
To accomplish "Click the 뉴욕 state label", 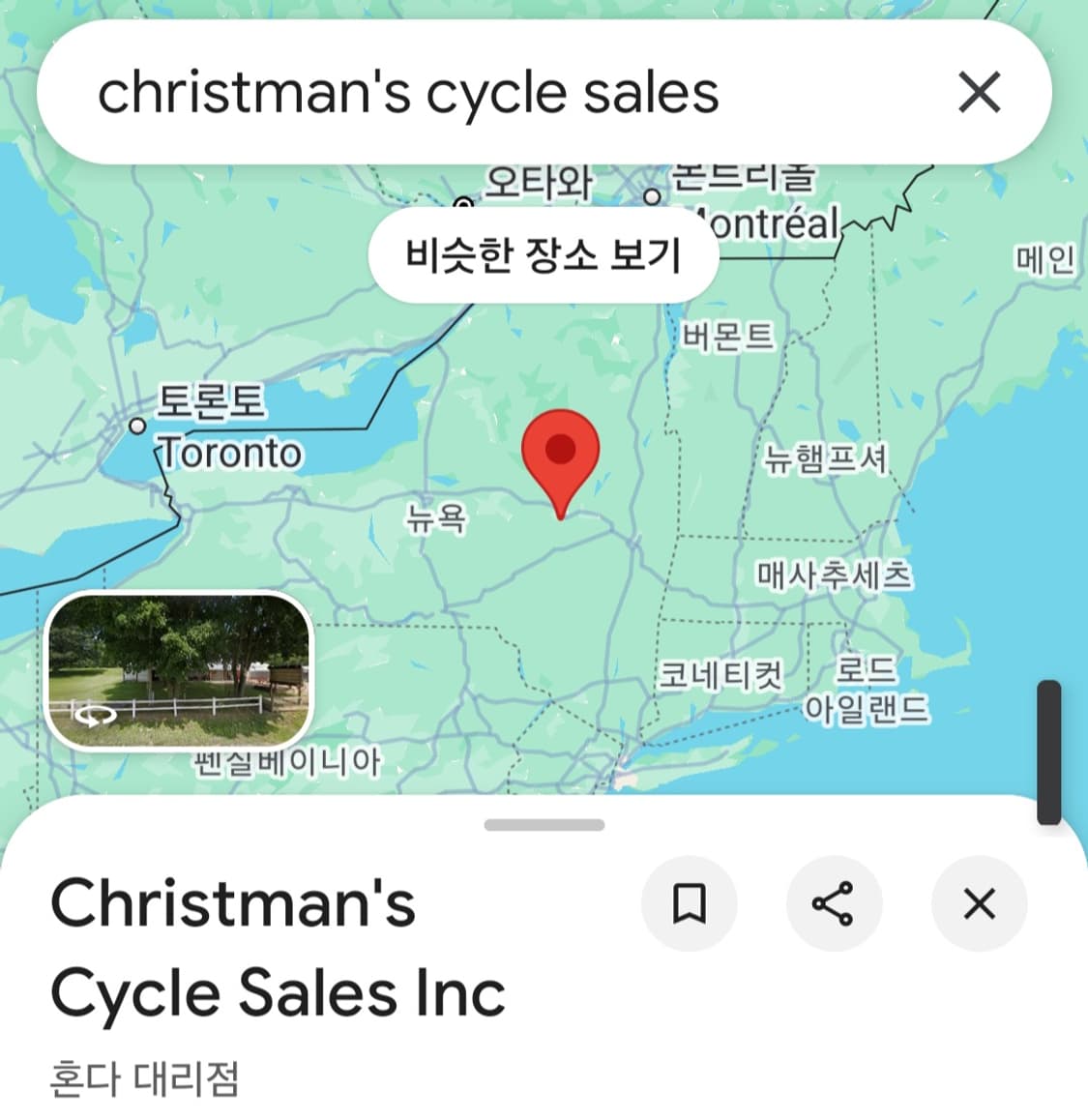I will tap(437, 520).
